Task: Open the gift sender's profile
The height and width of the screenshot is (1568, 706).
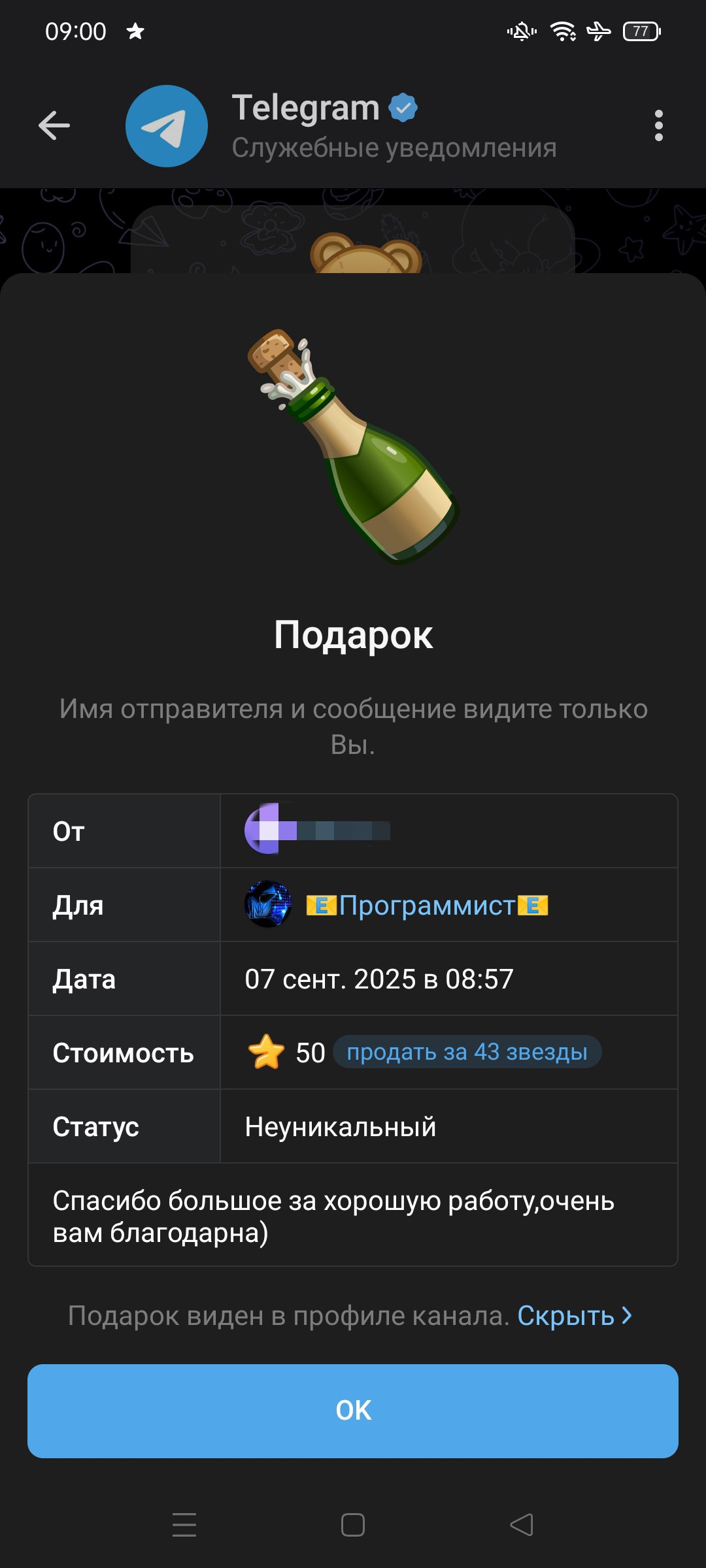Action: pyautogui.click(x=318, y=830)
